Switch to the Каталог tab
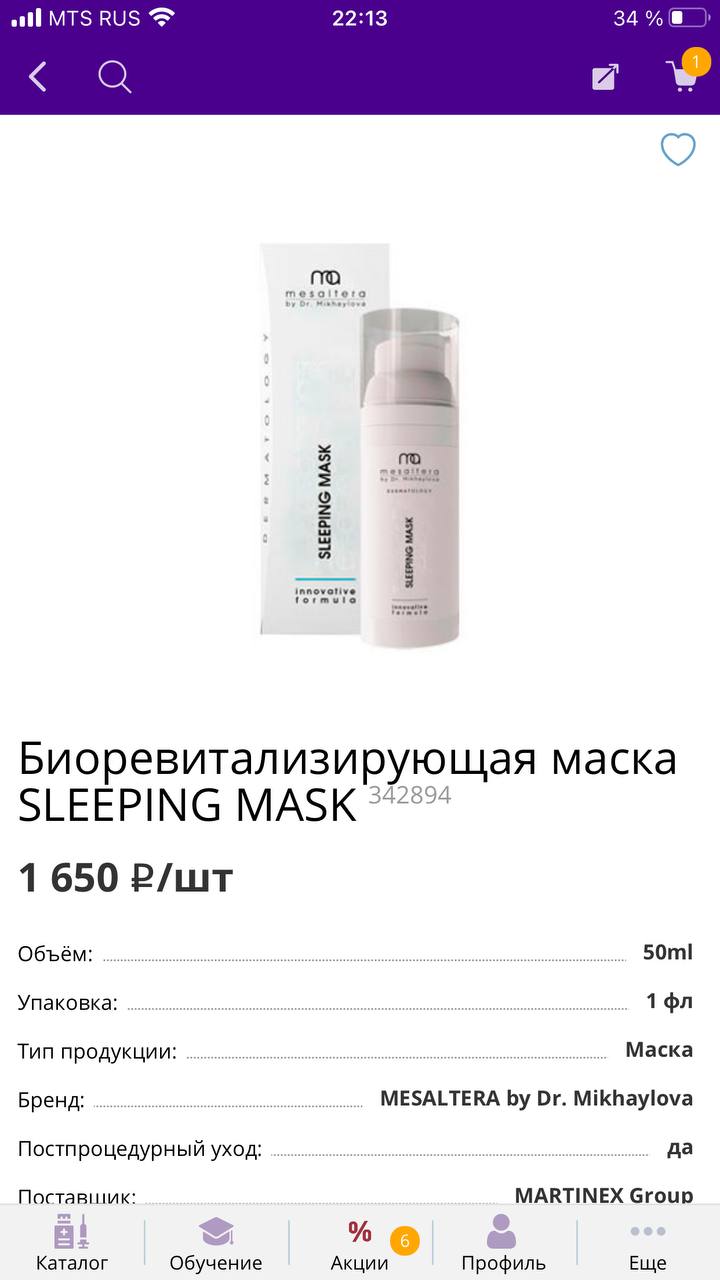This screenshot has height=1280, width=720. (x=72, y=1243)
